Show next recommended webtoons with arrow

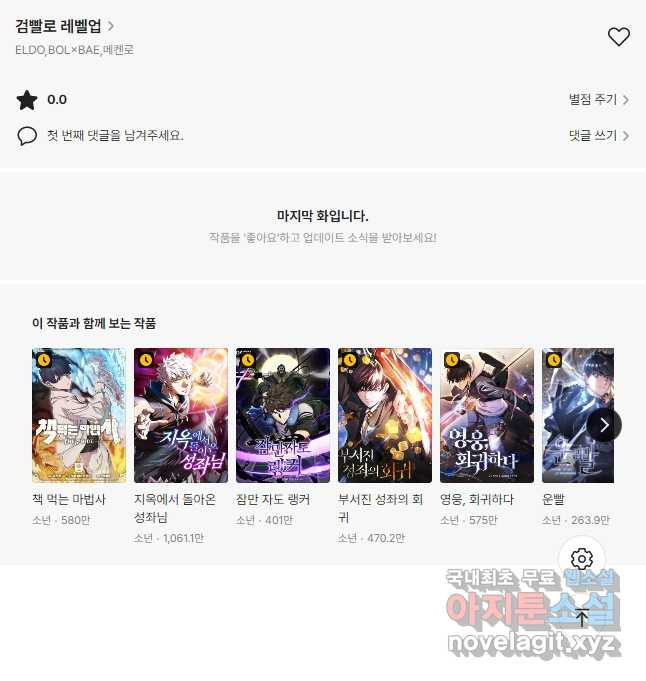coord(604,425)
